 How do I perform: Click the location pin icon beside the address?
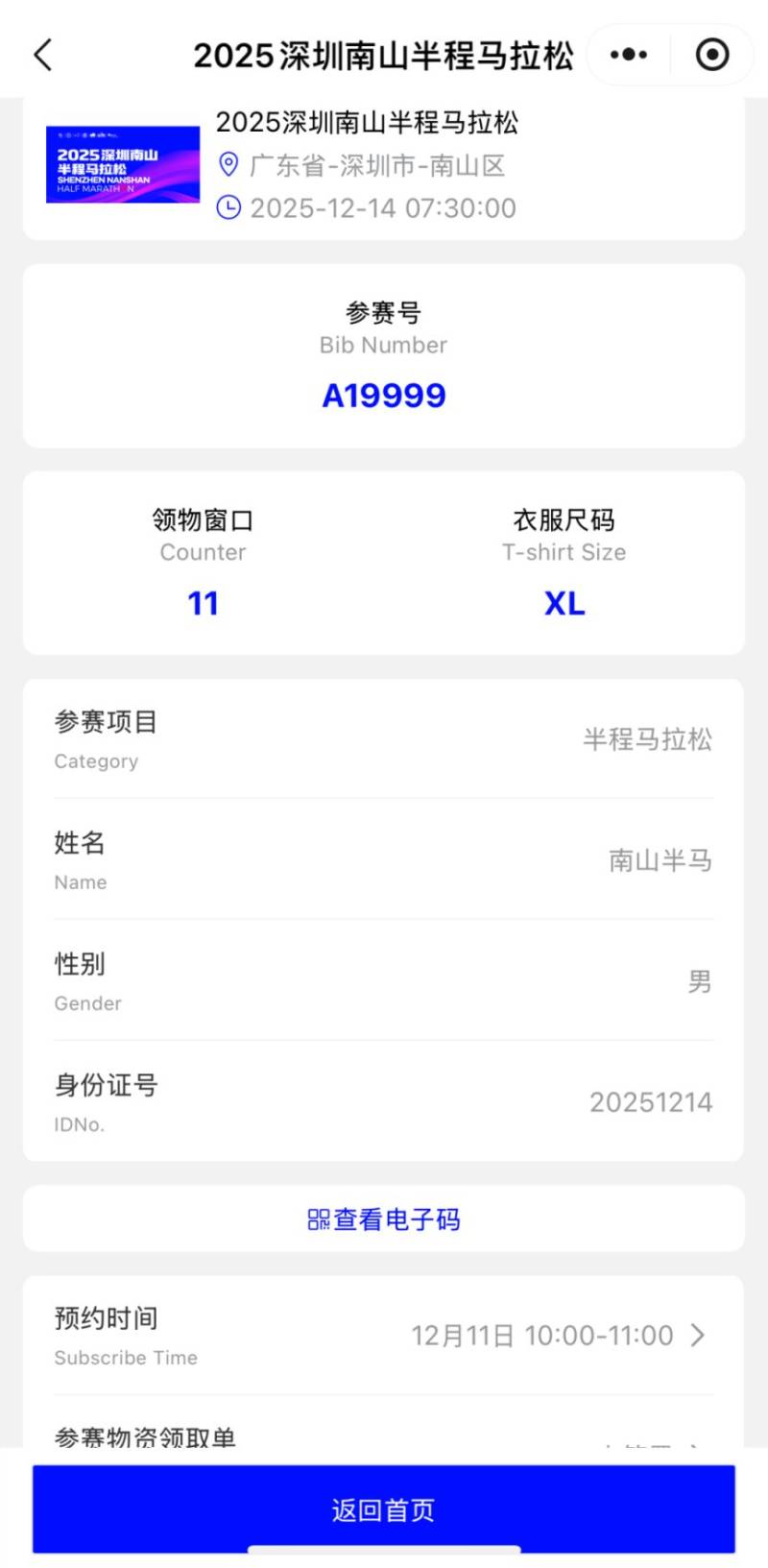(x=228, y=165)
